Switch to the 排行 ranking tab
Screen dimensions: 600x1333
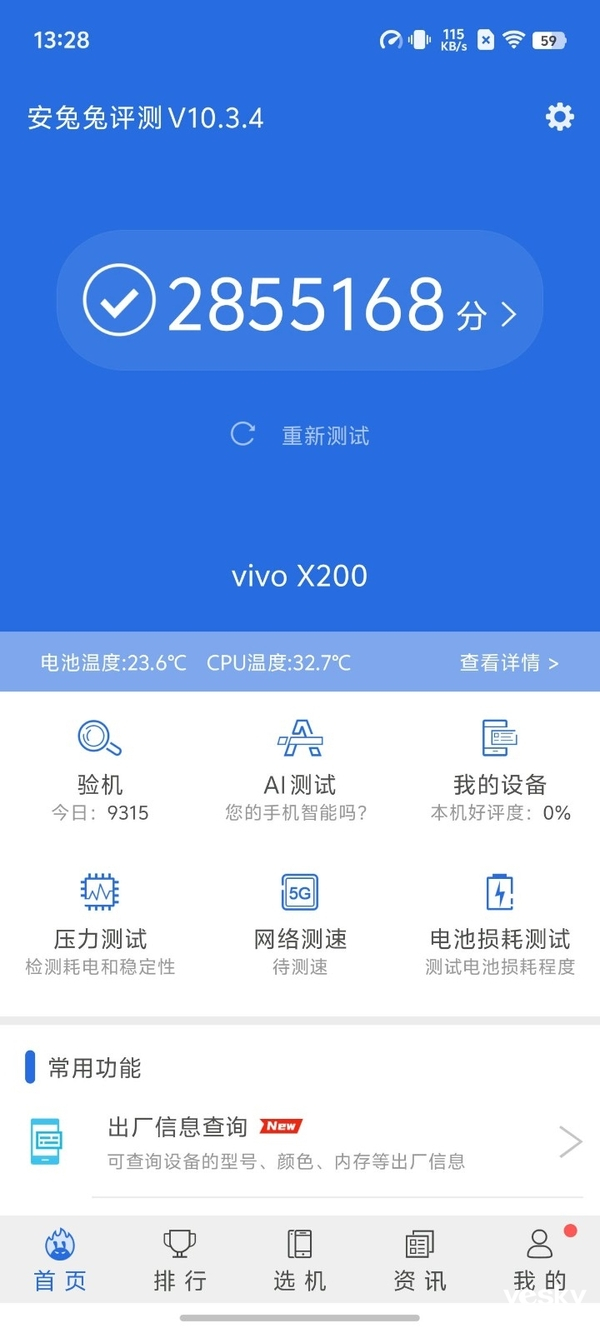tap(180, 1260)
